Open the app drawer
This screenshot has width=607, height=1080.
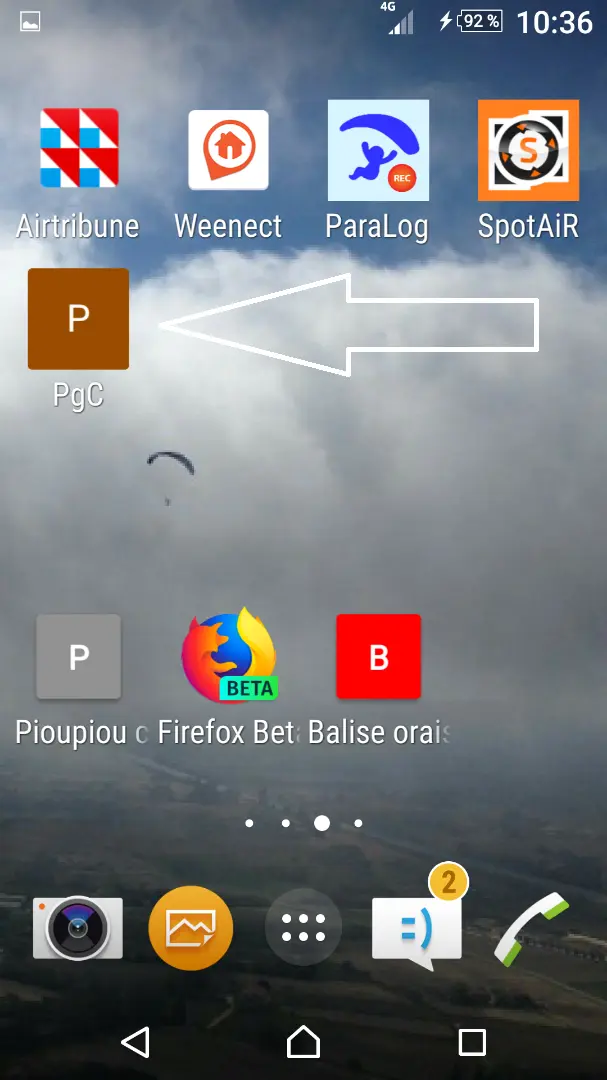coord(303,927)
